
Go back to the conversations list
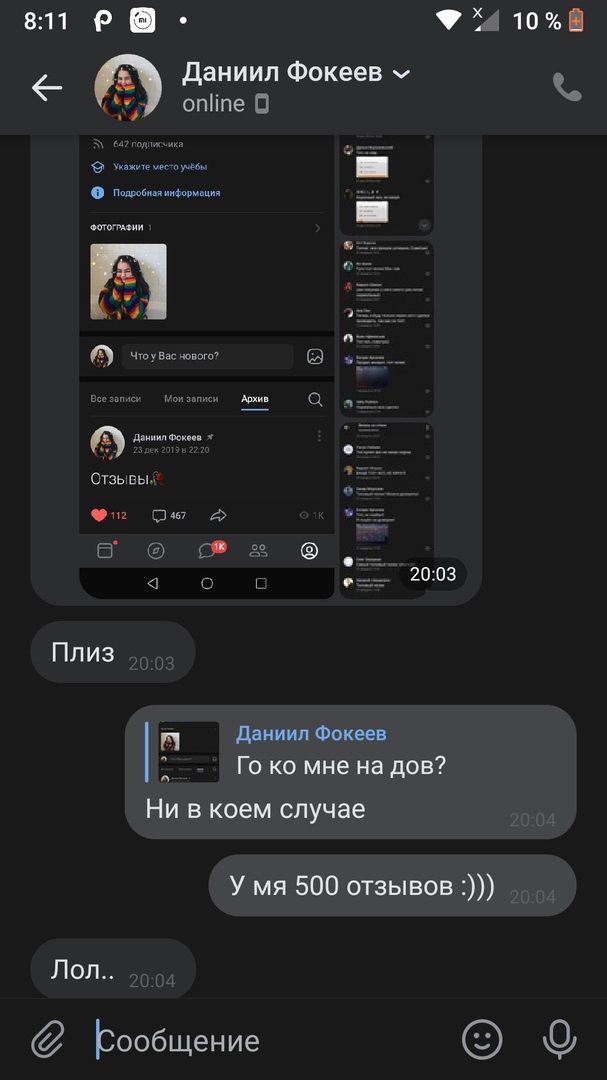pos(46,88)
